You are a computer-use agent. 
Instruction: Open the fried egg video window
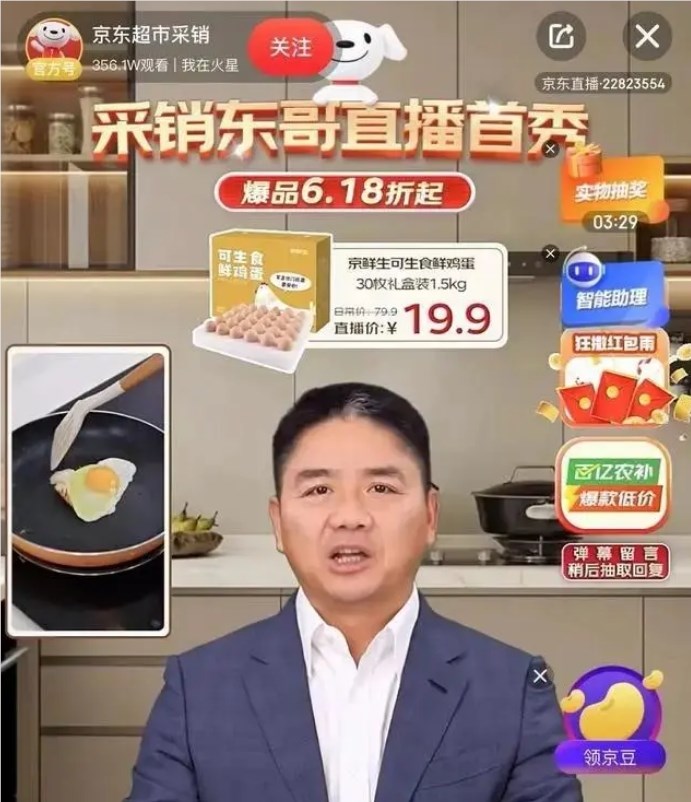click(x=88, y=488)
